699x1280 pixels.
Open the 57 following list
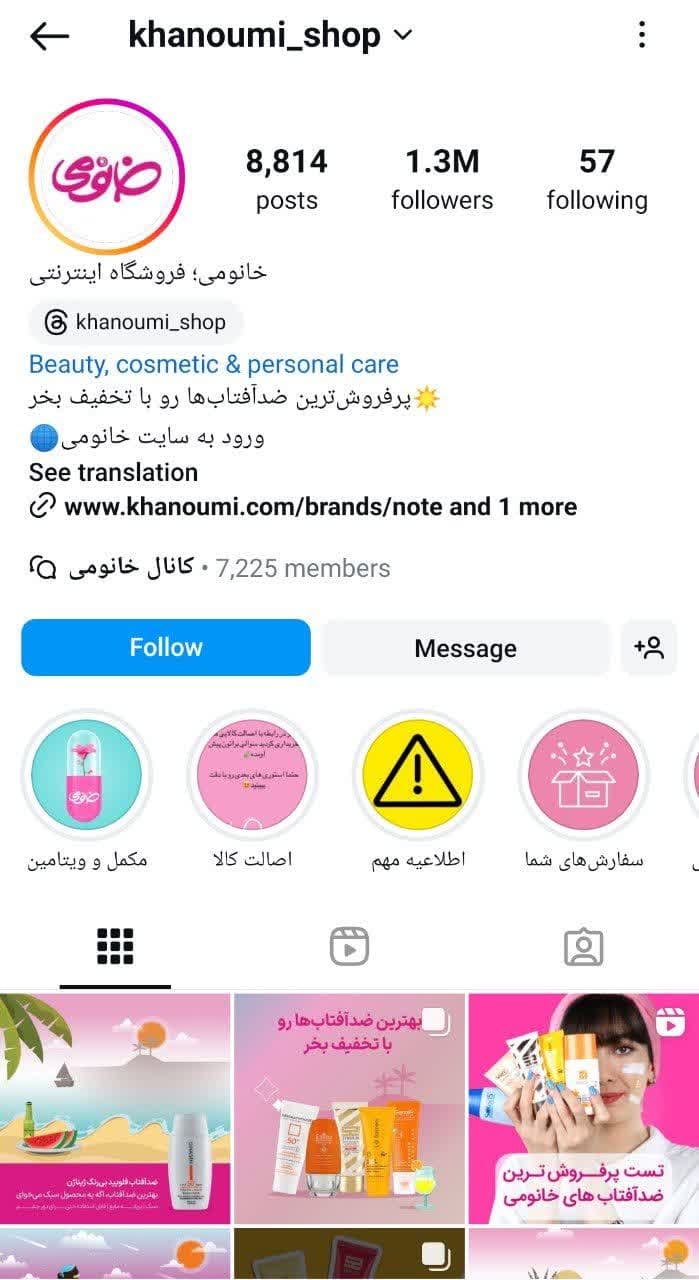coord(597,179)
